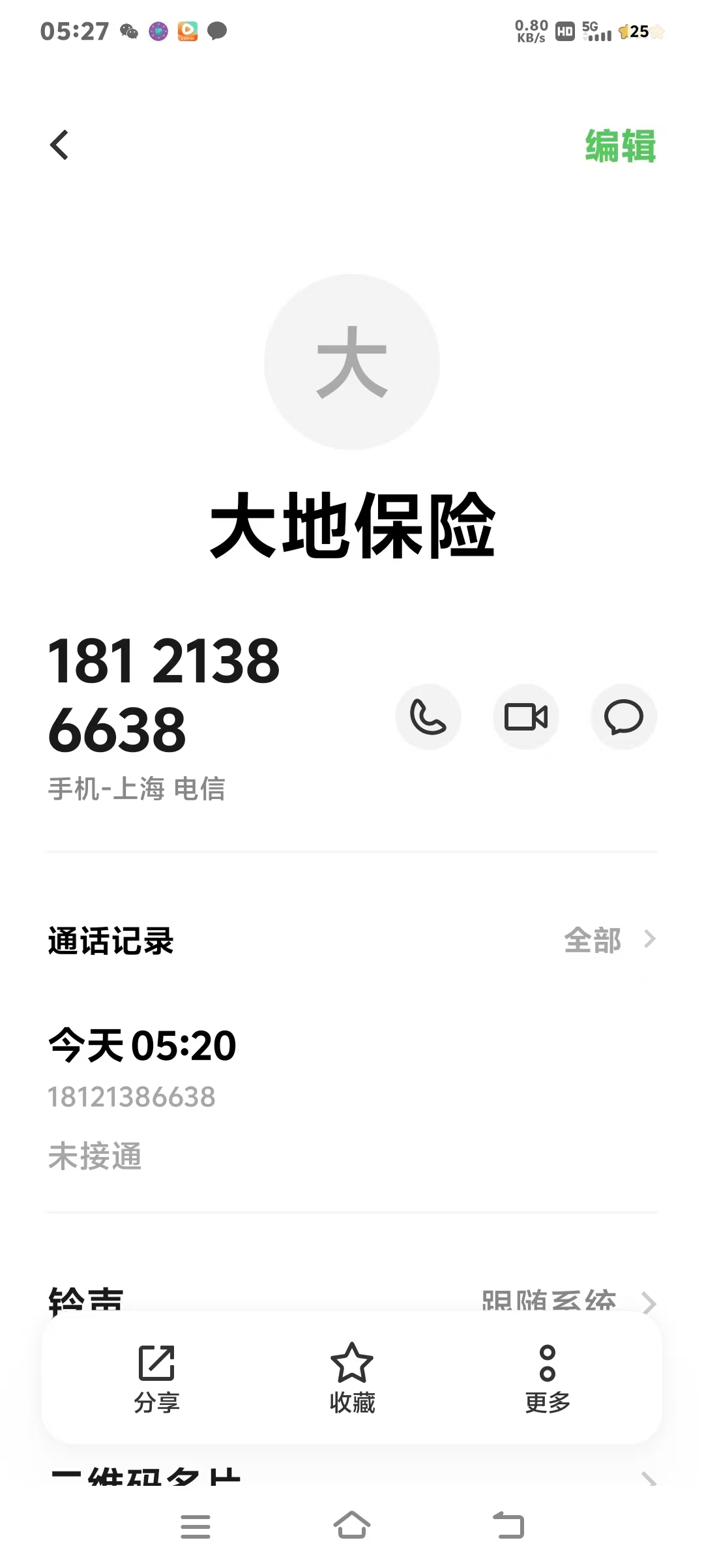The width and height of the screenshot is (704, 1568).
Task: Open recent apps from the navigation bar
Action: pos(195,1526)
